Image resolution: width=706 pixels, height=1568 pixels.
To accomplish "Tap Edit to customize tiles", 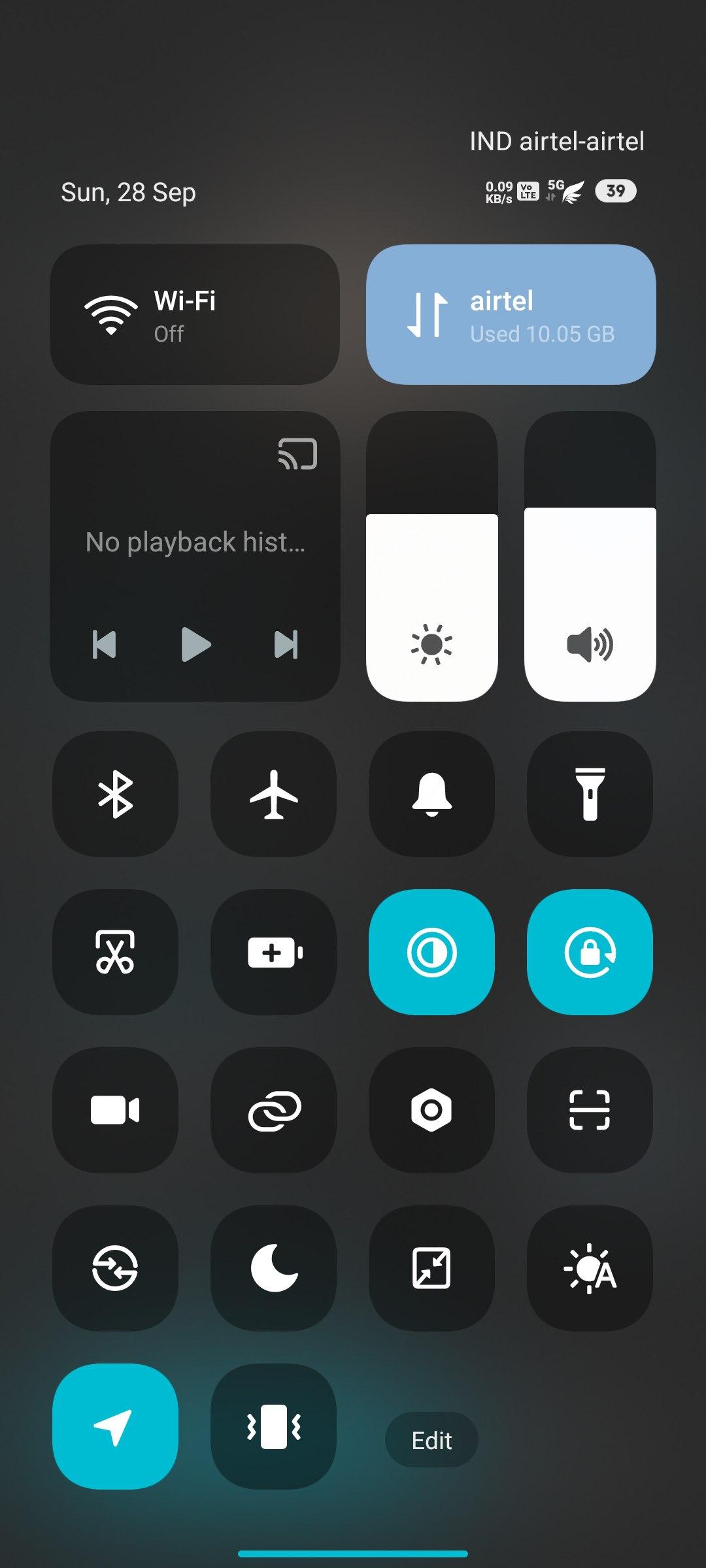I will (x=431, y=1440).
